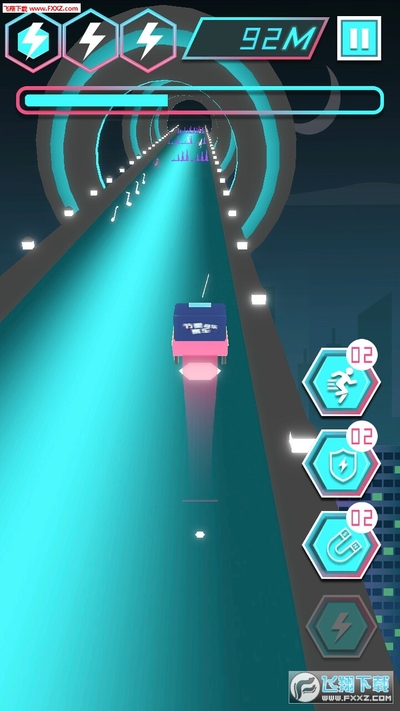
Task: Use the shield power-up
Action: (341, 463)
